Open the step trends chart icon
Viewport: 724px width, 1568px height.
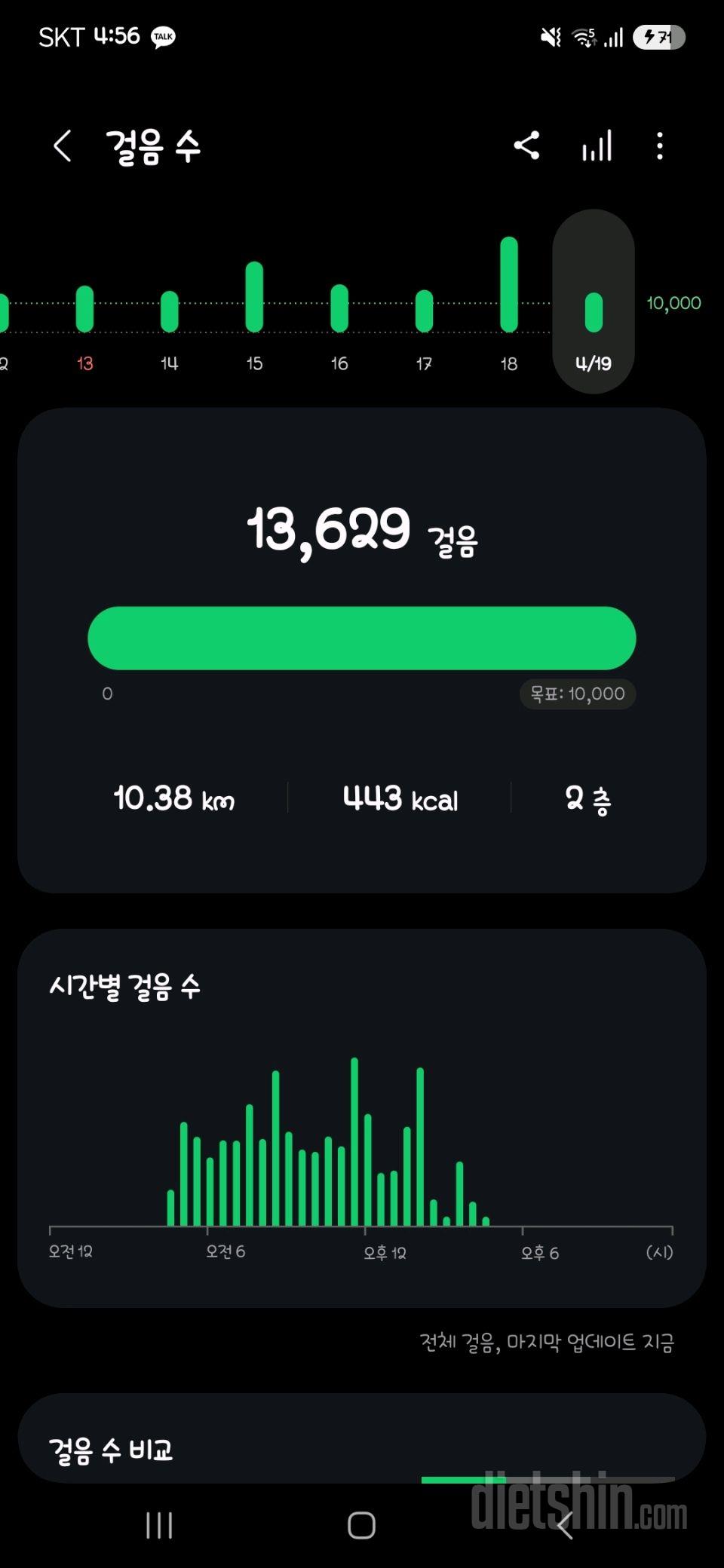(597, 145)
